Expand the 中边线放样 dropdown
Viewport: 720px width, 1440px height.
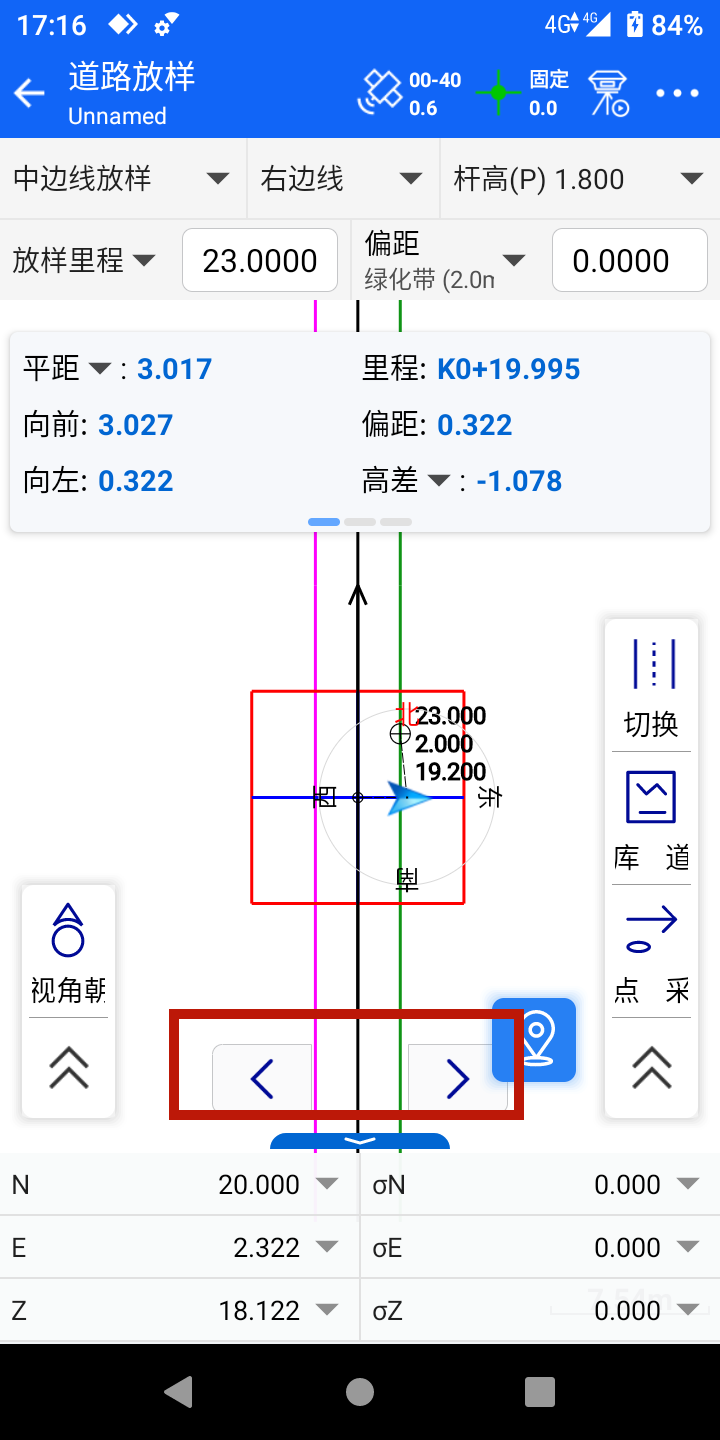click(122, 179)
